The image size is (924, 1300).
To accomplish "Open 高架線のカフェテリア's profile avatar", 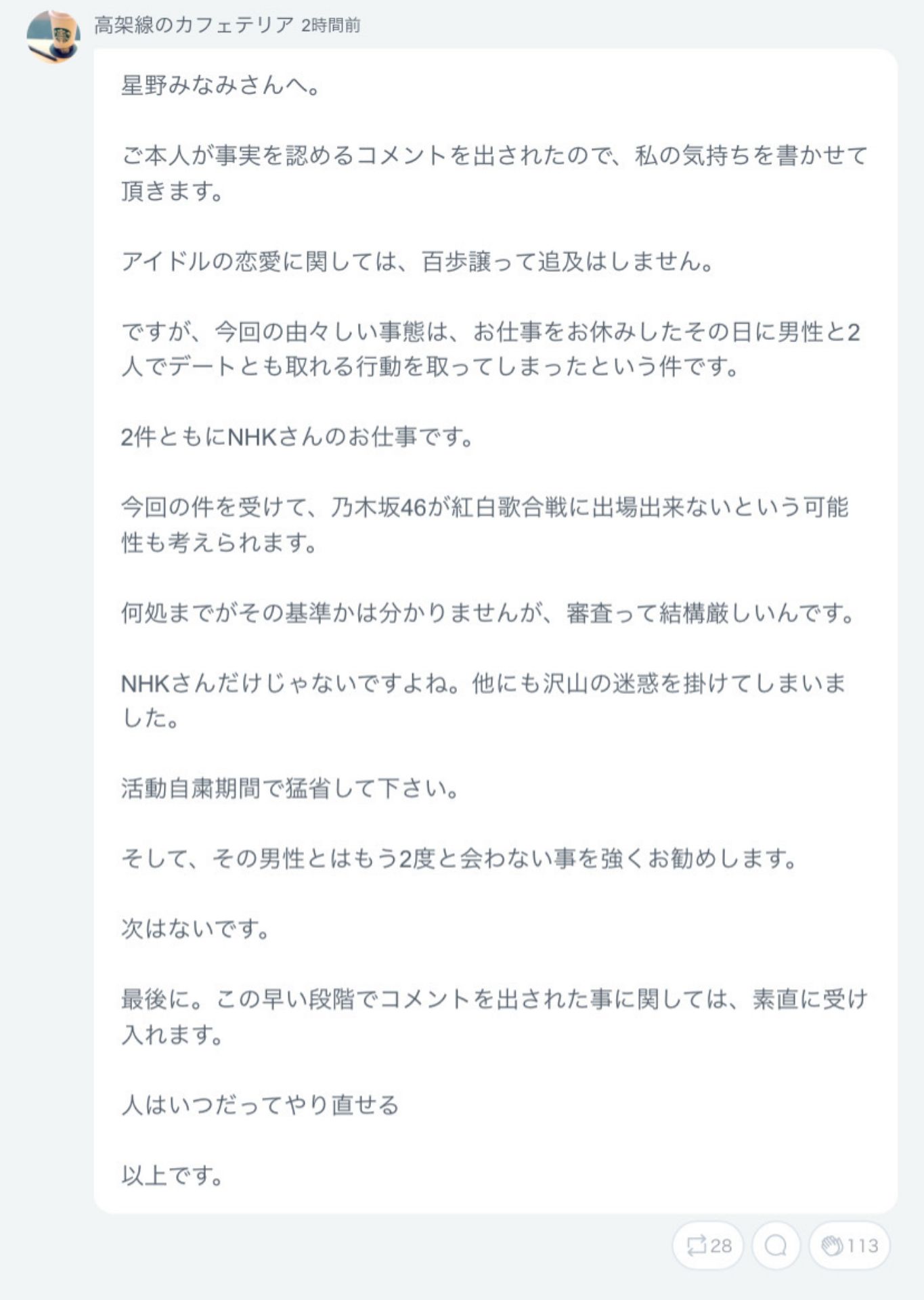I will 53,36.
